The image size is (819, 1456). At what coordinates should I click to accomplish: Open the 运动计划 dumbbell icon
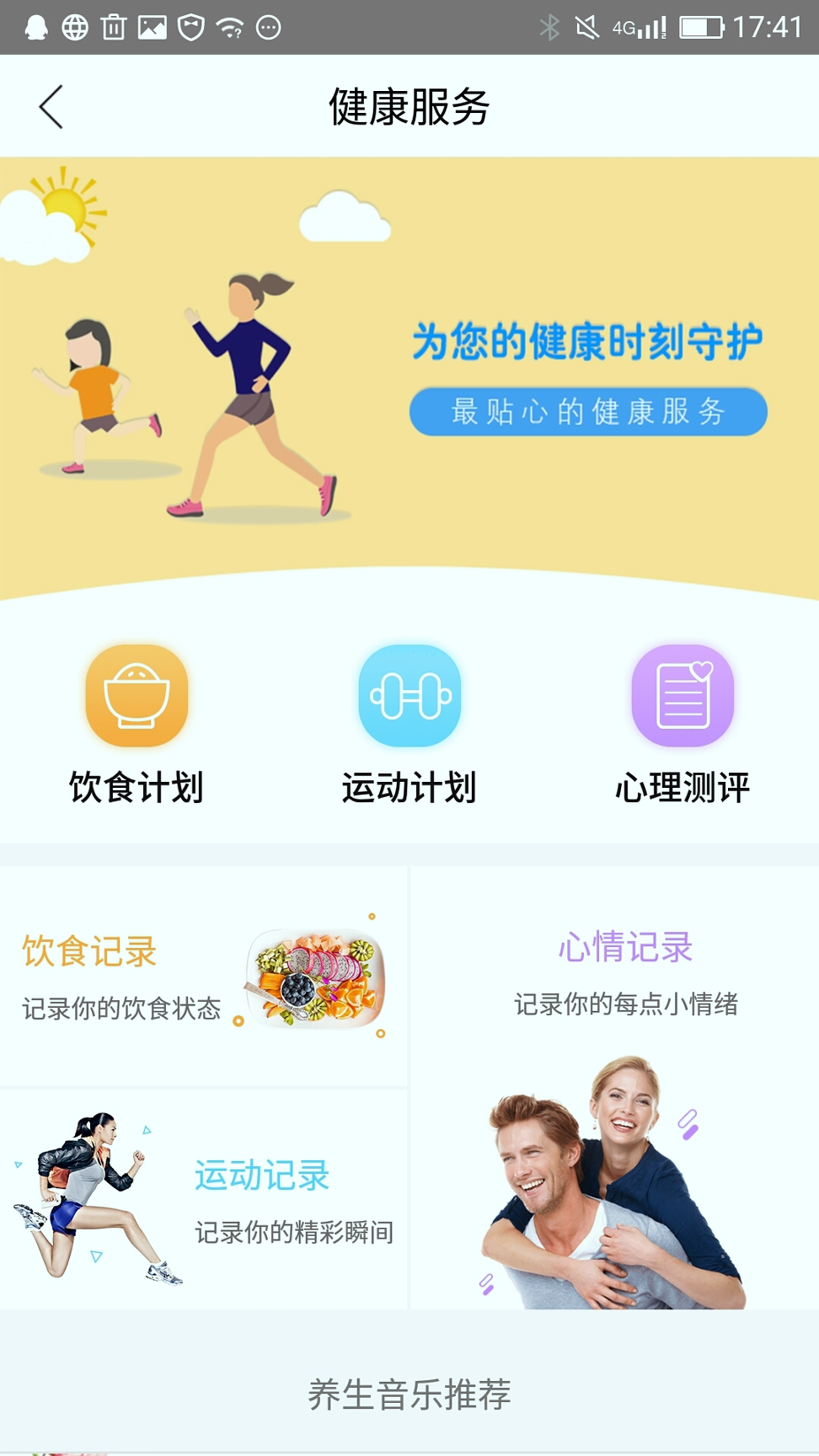pyautogui.click(x=409, y=693)
